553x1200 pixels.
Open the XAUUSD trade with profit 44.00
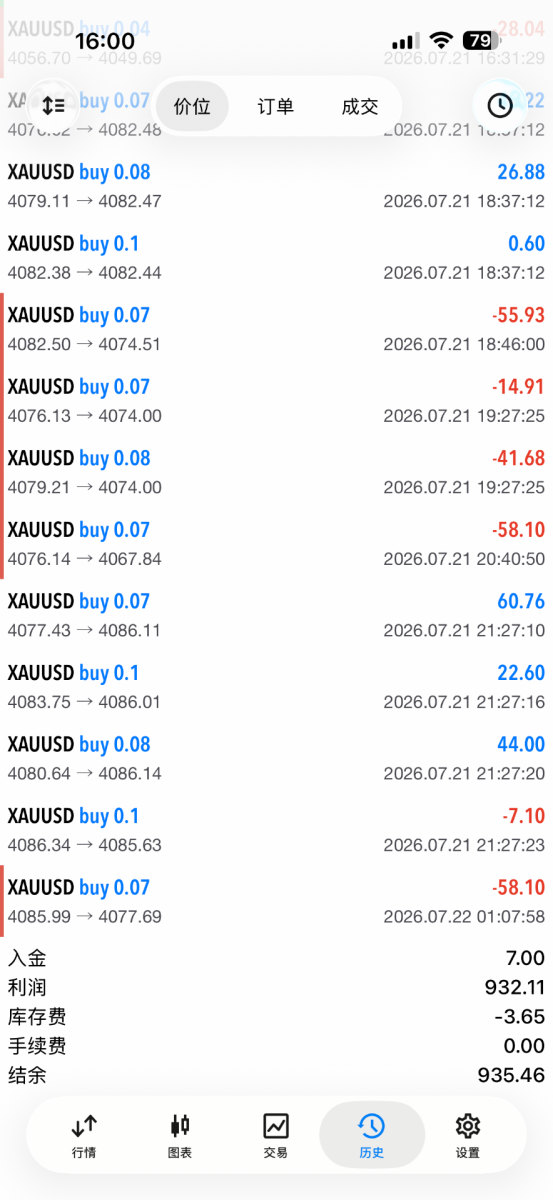(276, 758)
